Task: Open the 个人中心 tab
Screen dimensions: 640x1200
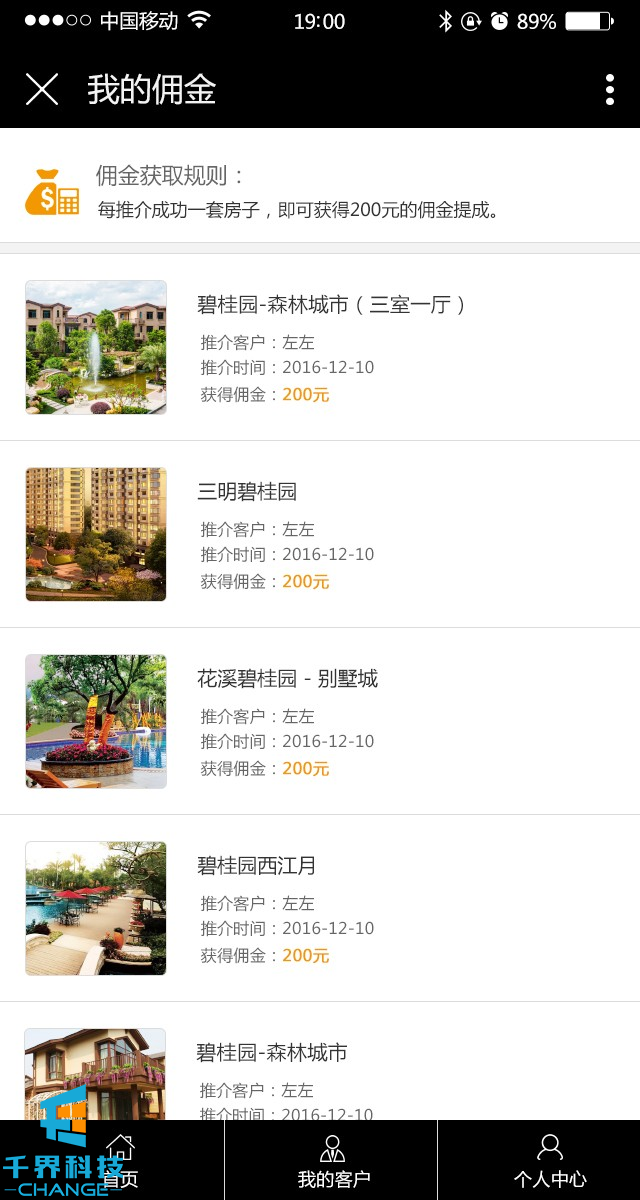Action: pyautogui.click(x=549, y=1160)
